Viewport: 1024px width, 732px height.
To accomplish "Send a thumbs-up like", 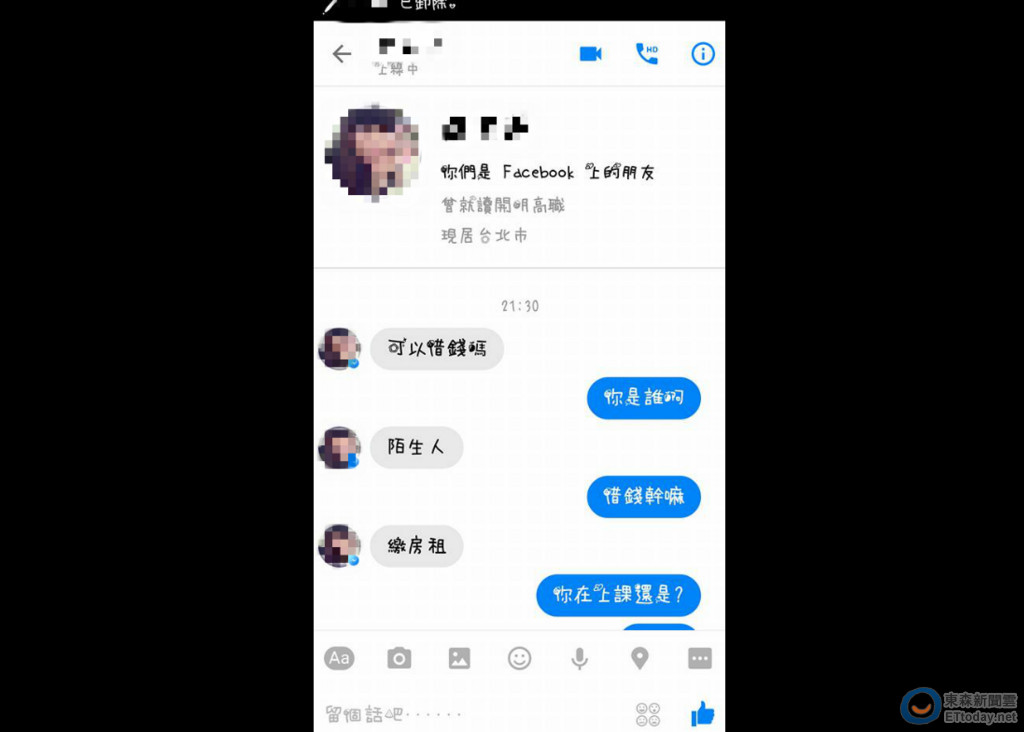I will [x=703, y=713].
